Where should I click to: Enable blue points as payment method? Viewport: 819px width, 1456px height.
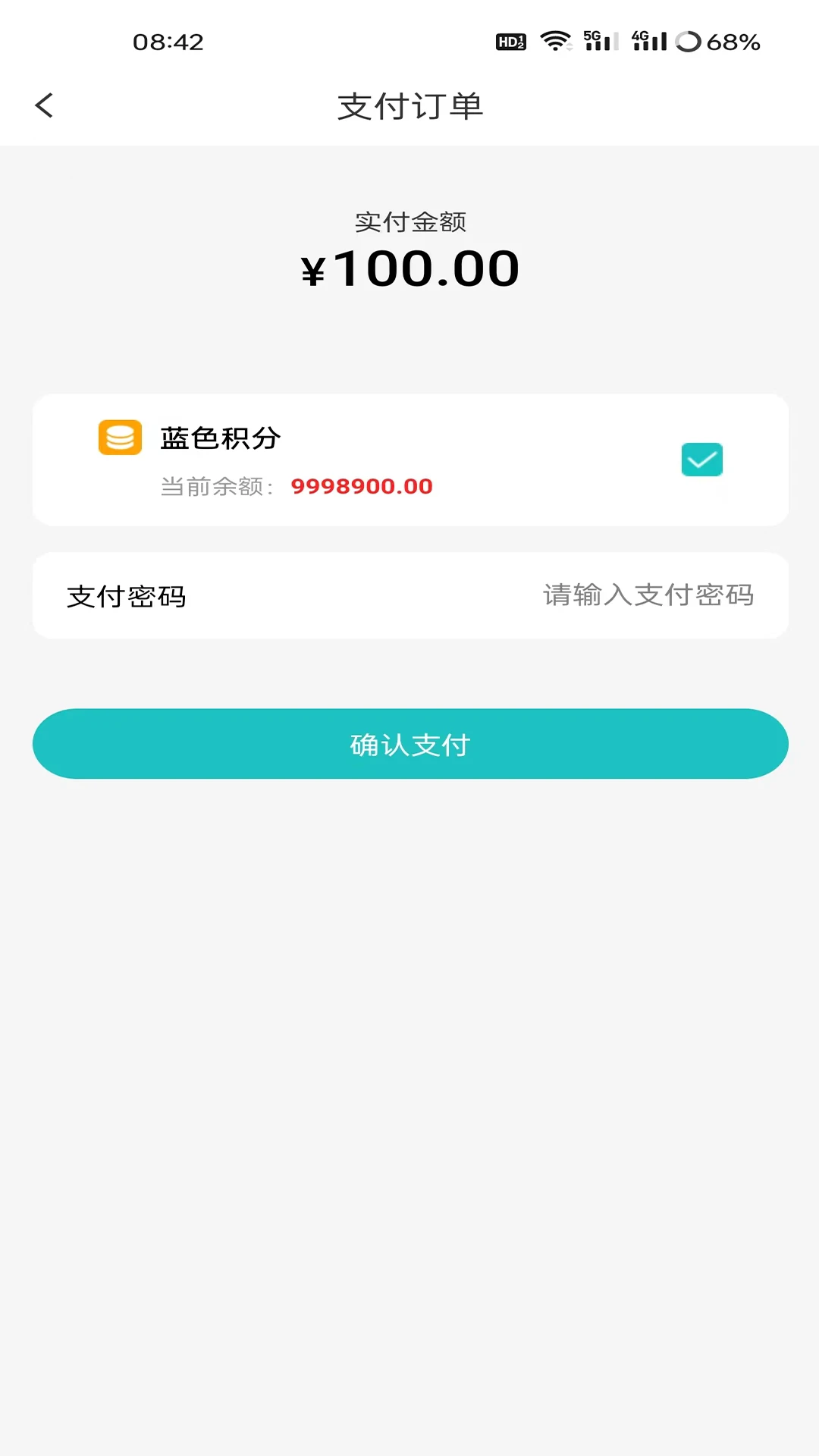click(701, 459)
